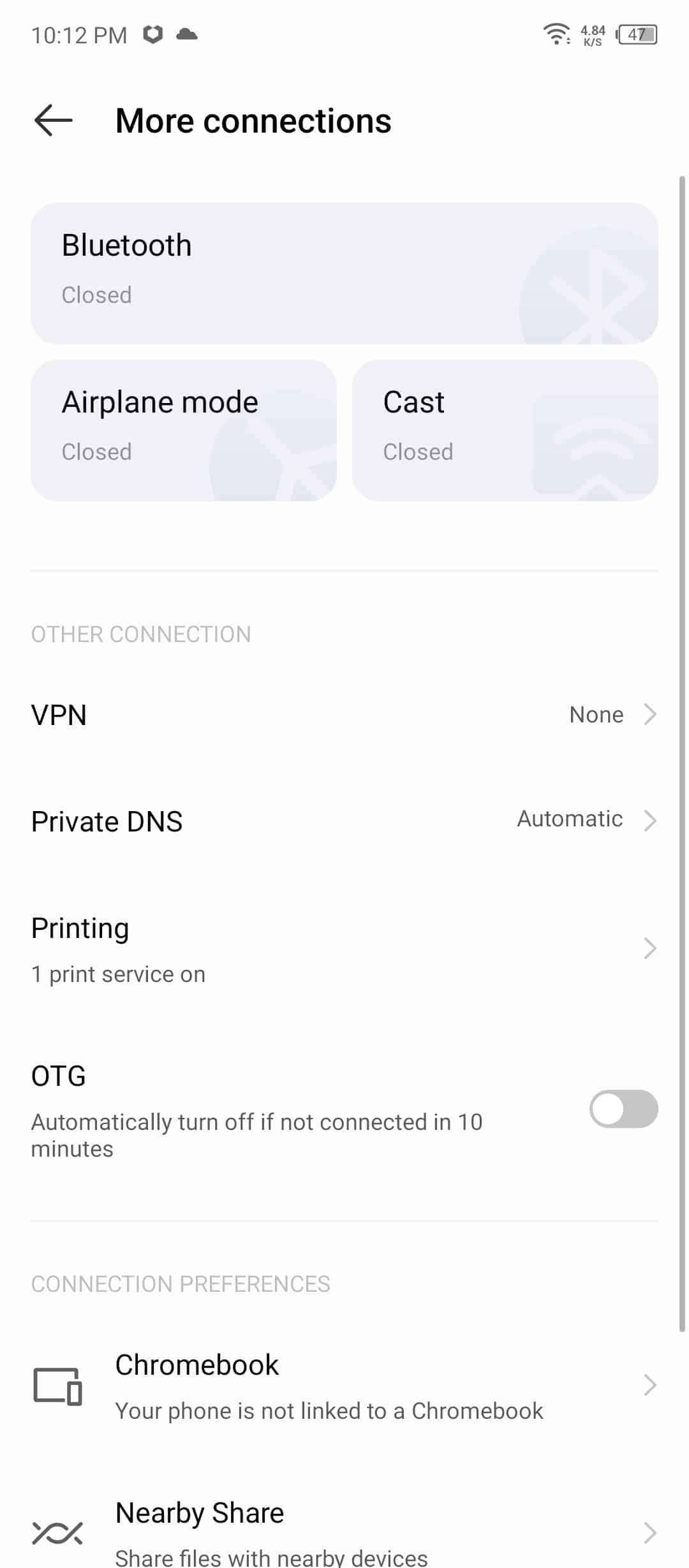Screen dimensions: 689x1568
Task: Enable the OTG switch
Action: [623, 1109]
